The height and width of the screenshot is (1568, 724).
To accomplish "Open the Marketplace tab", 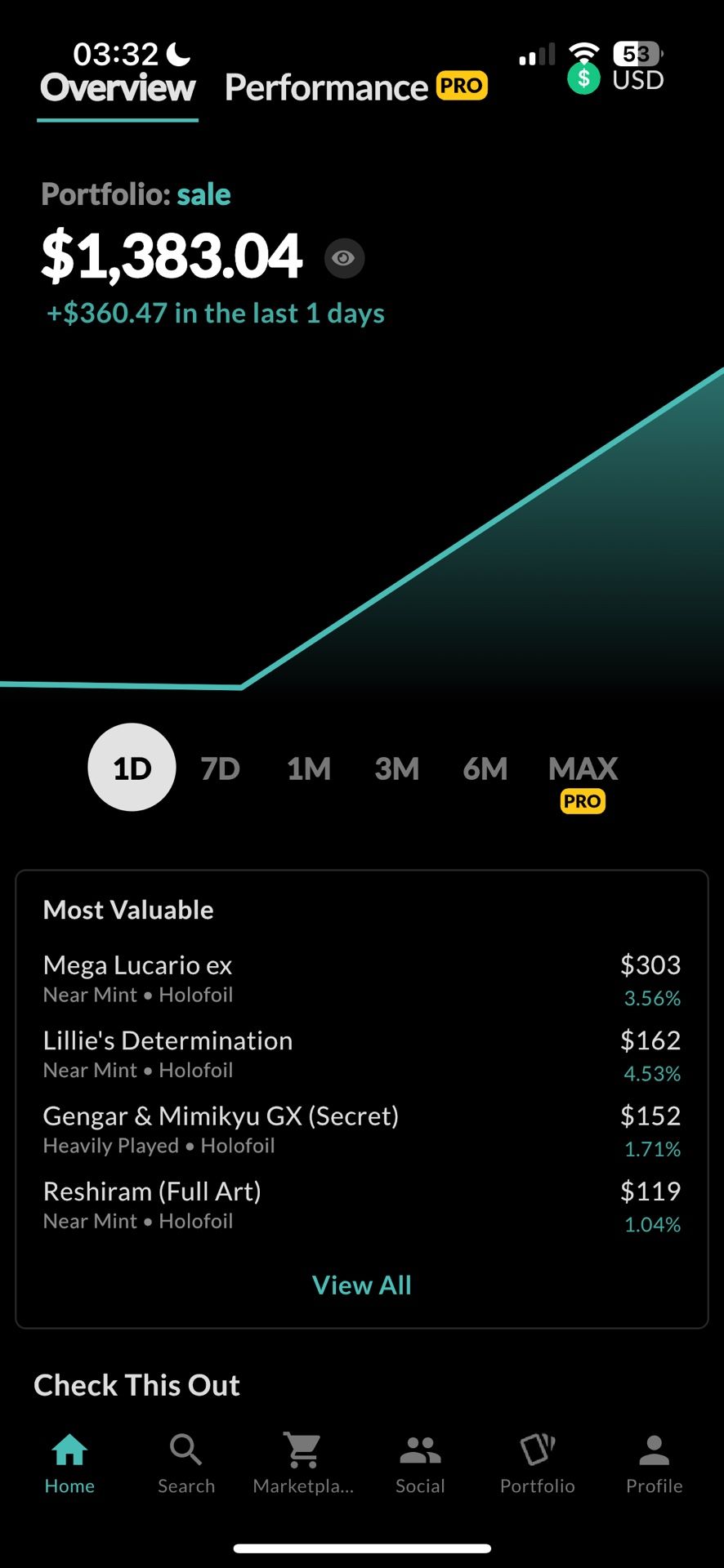I will [303, 1463].
